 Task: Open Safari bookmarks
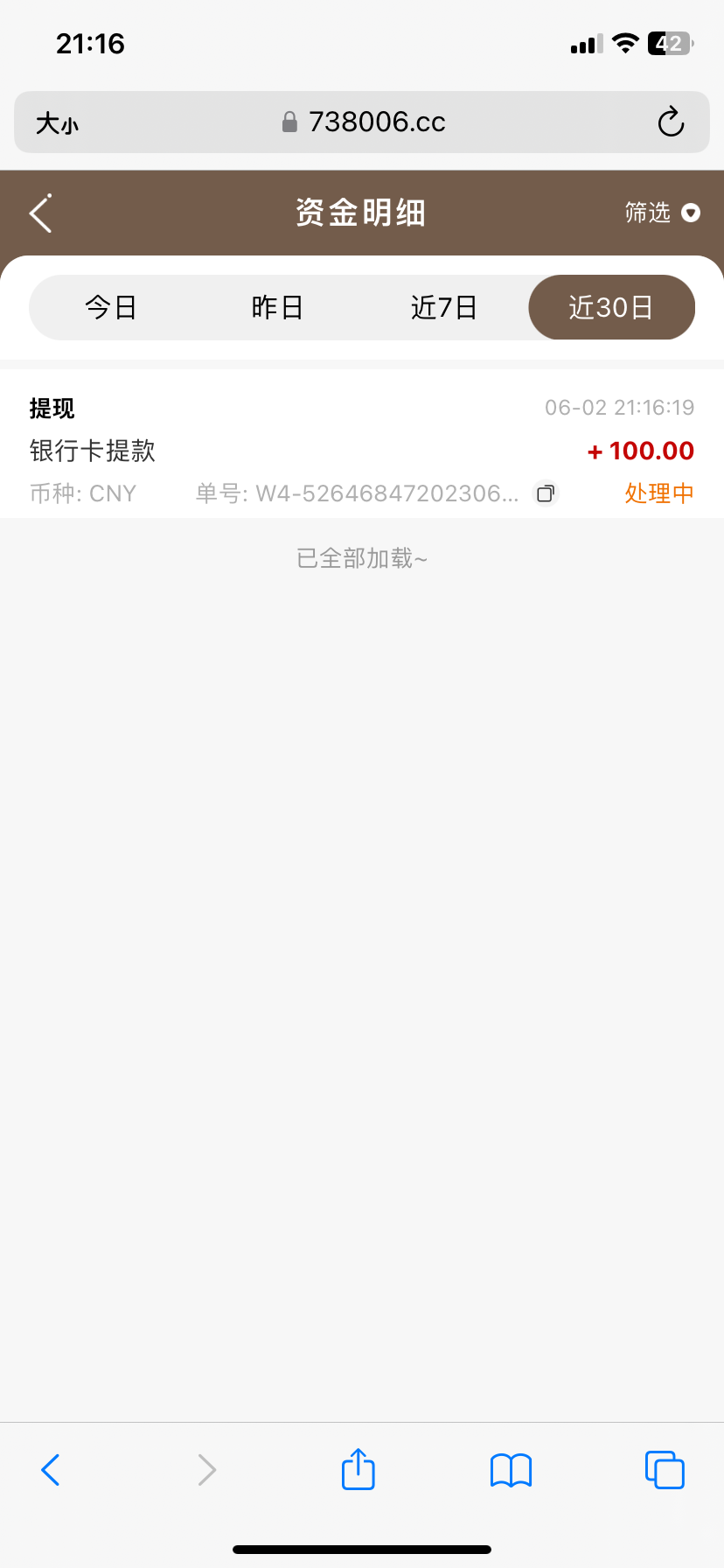coord(511,1470)
